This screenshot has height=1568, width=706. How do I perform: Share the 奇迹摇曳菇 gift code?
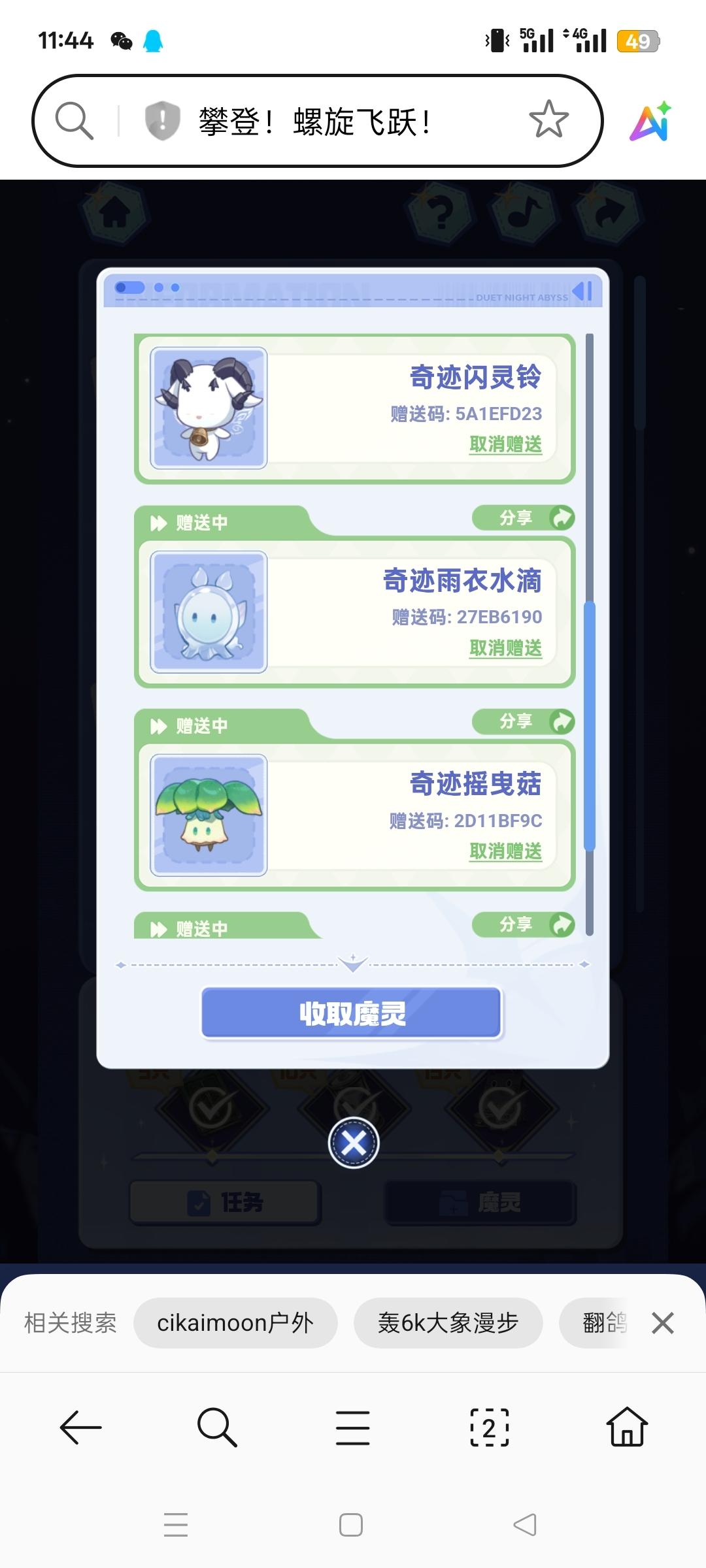tap(523, 721)
